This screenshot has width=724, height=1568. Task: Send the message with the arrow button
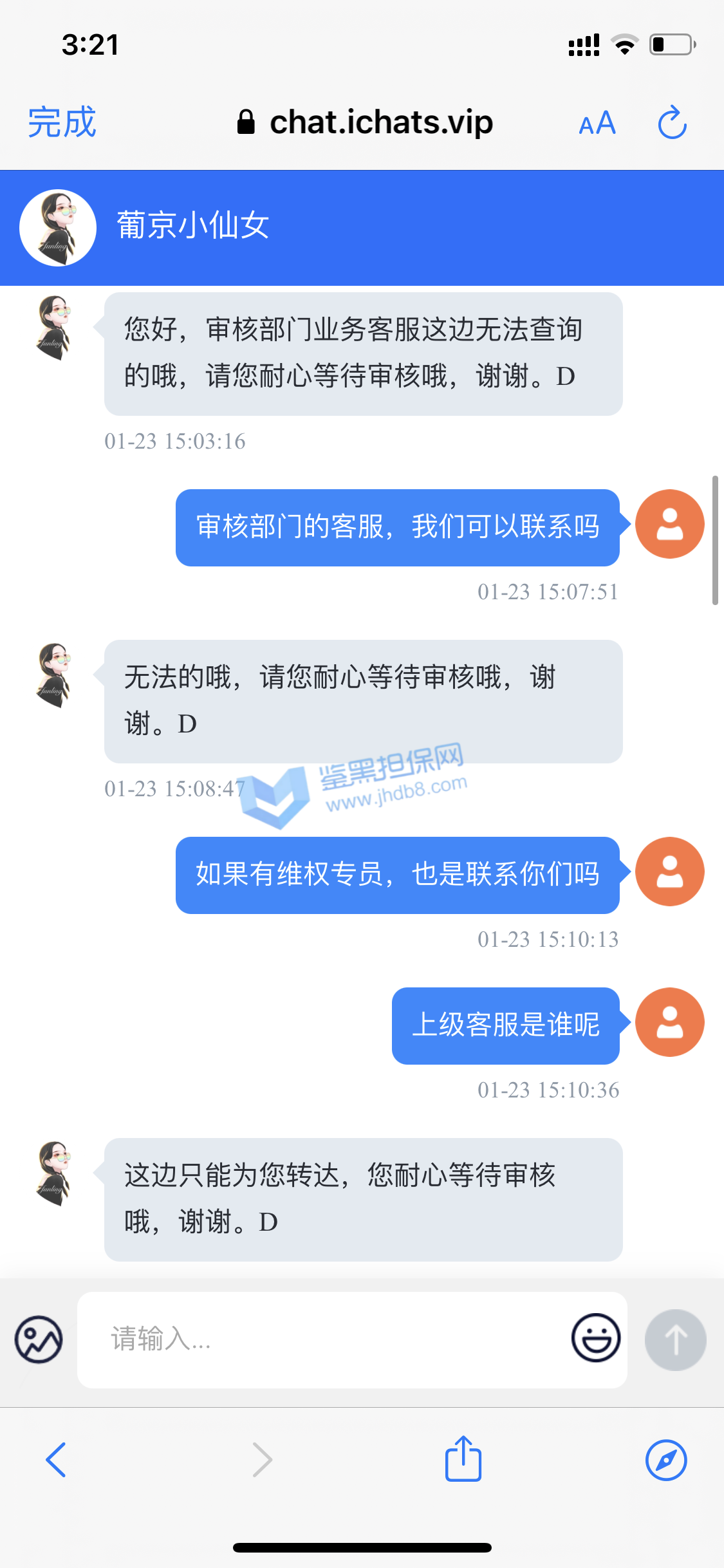point(675,1339)
